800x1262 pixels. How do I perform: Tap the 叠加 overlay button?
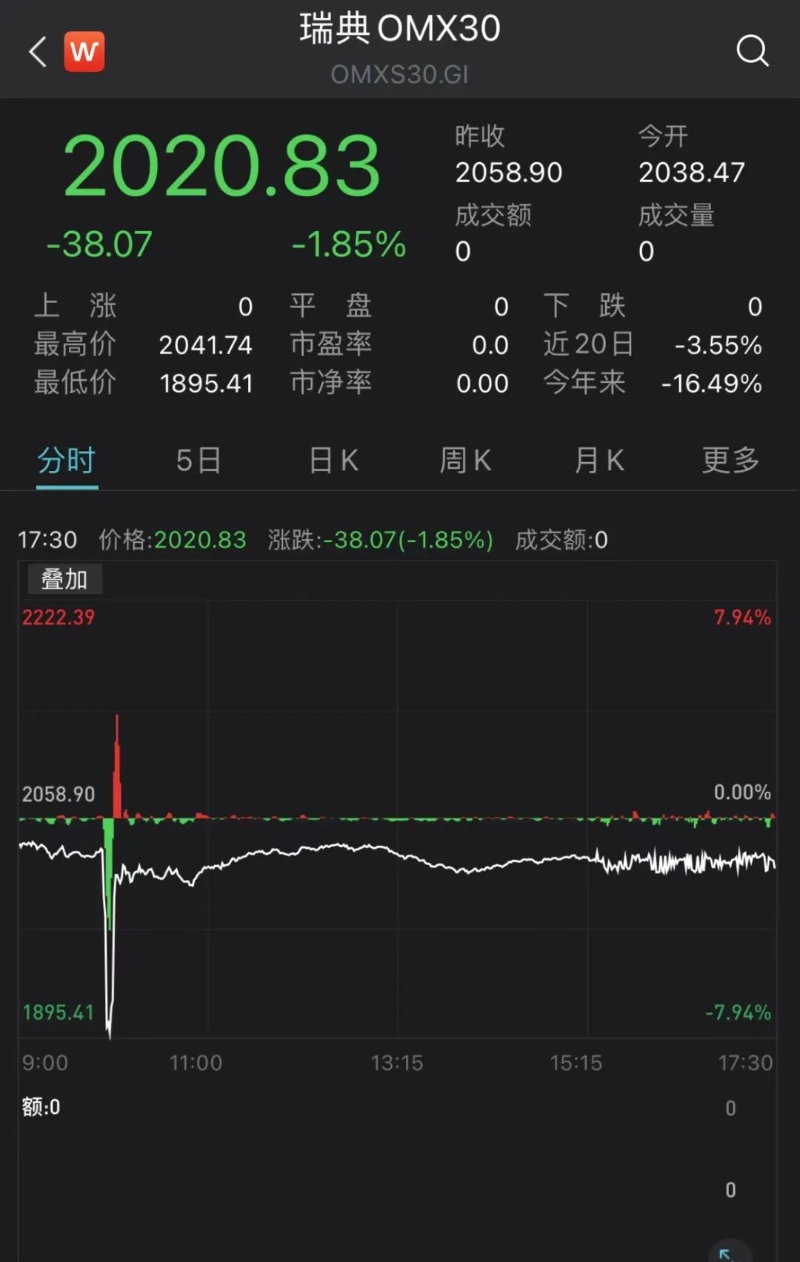pyautogui.click(x=64, y=580)
